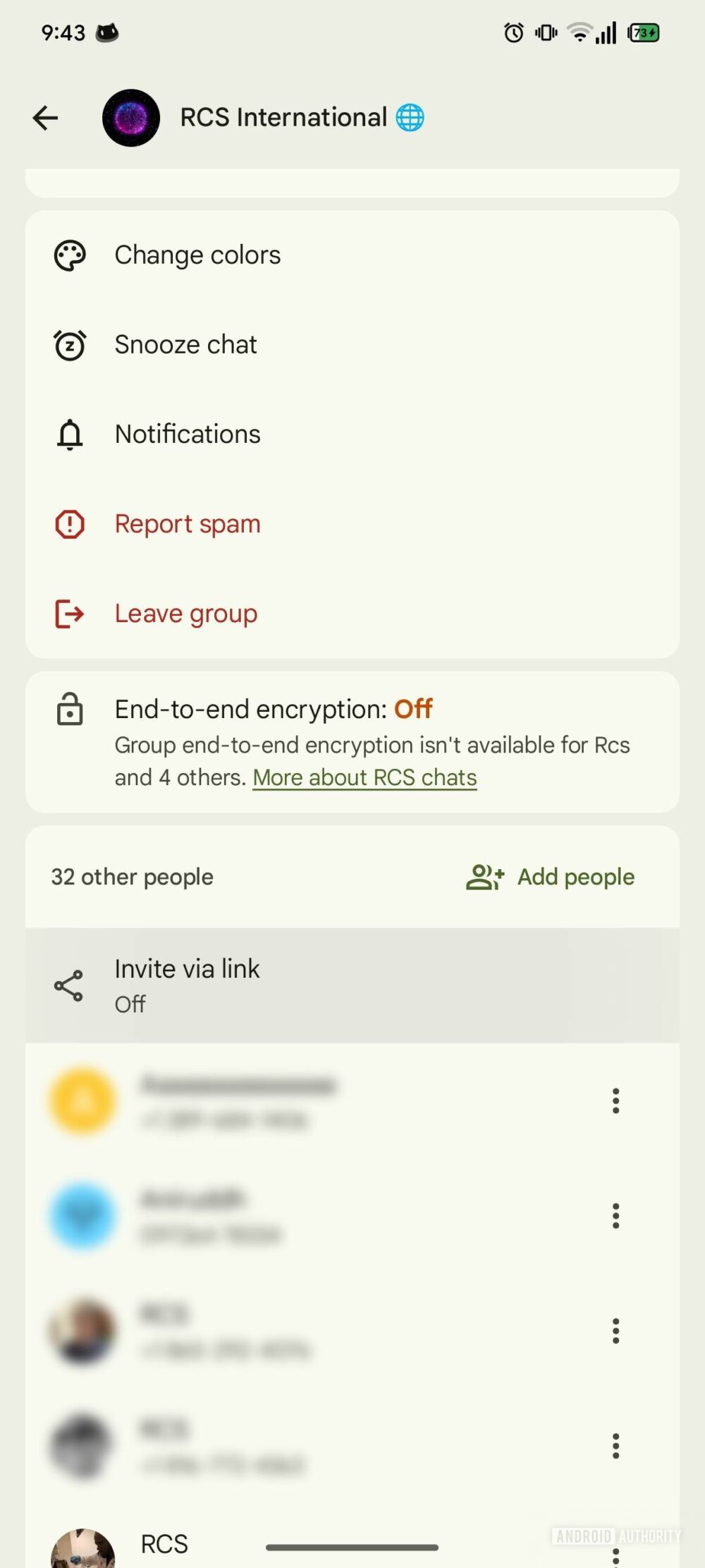Tap the Notifications bell icon

pos(70,434)
